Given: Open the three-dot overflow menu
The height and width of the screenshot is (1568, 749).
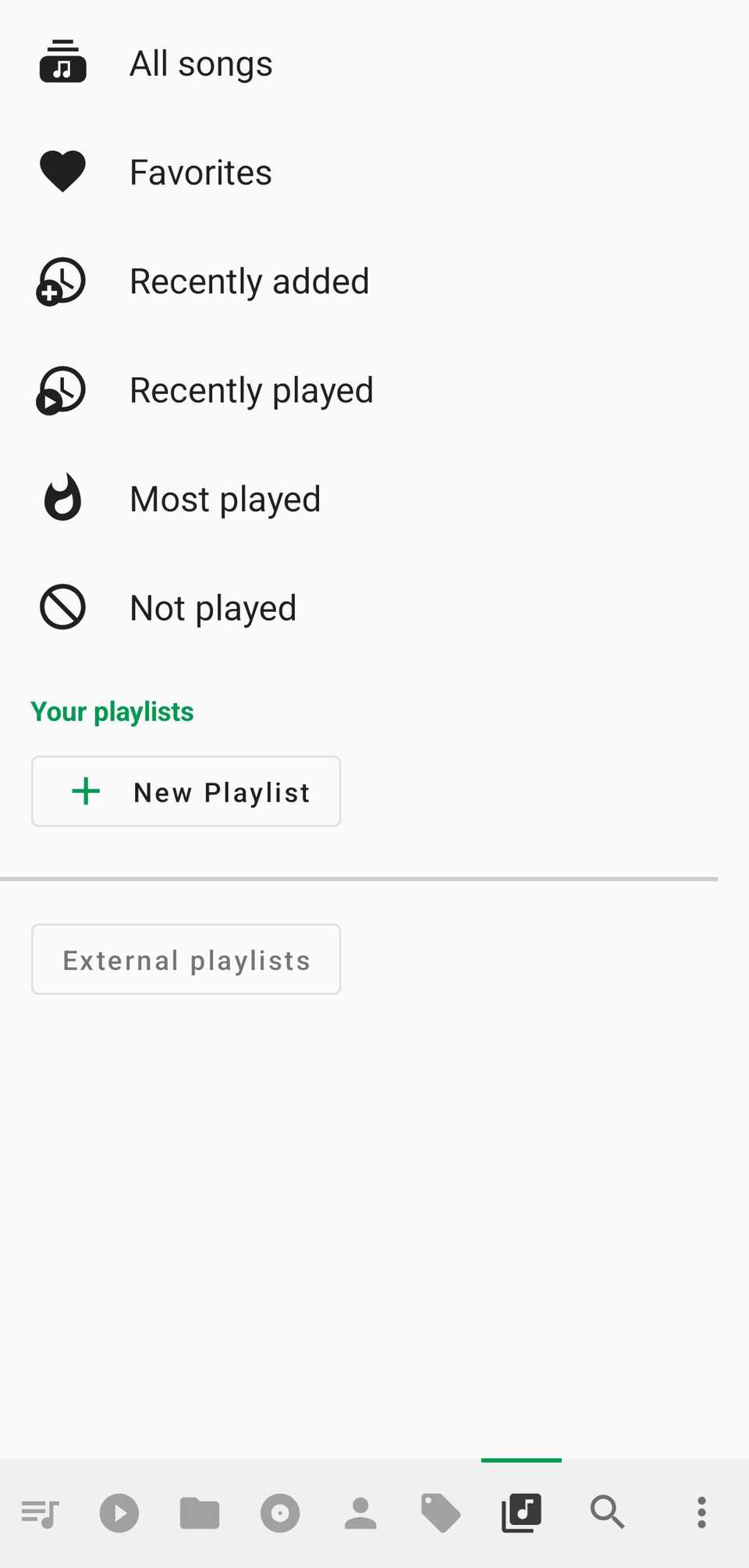Looking at the screenshot, I should [701, 1513].
